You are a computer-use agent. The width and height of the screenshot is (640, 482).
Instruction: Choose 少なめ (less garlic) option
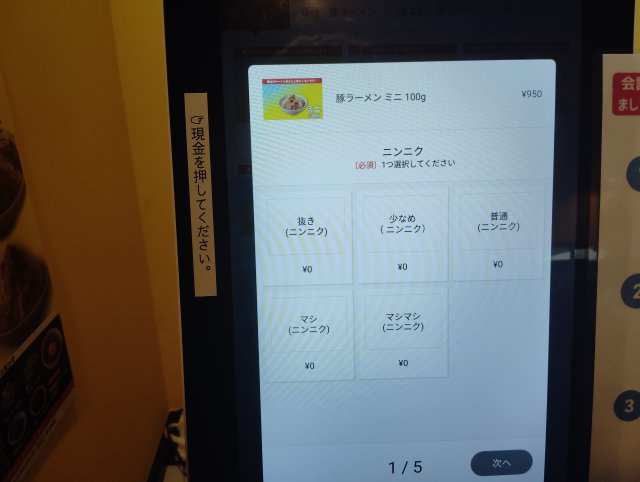402,236
